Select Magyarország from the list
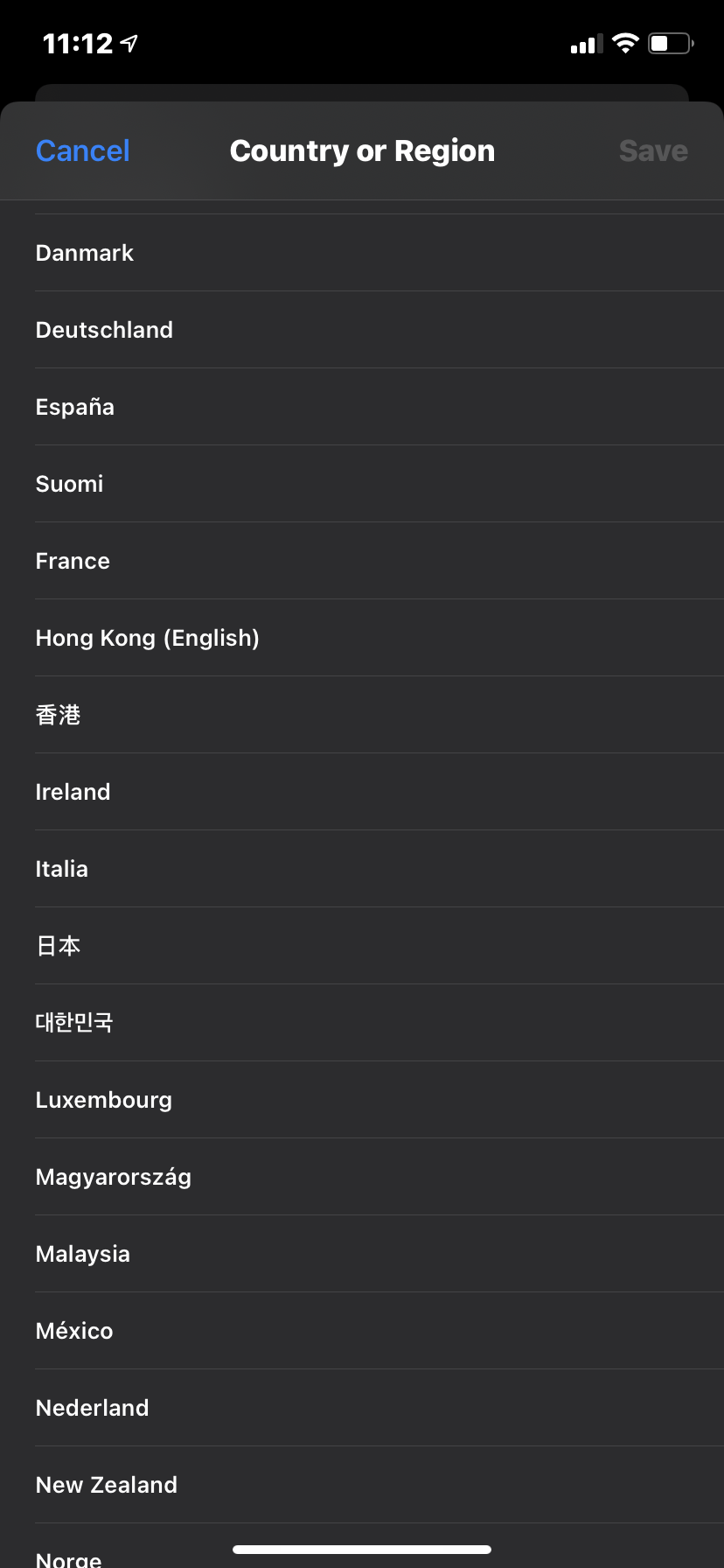This screenshot has width=724, height=1568. 113,1177
